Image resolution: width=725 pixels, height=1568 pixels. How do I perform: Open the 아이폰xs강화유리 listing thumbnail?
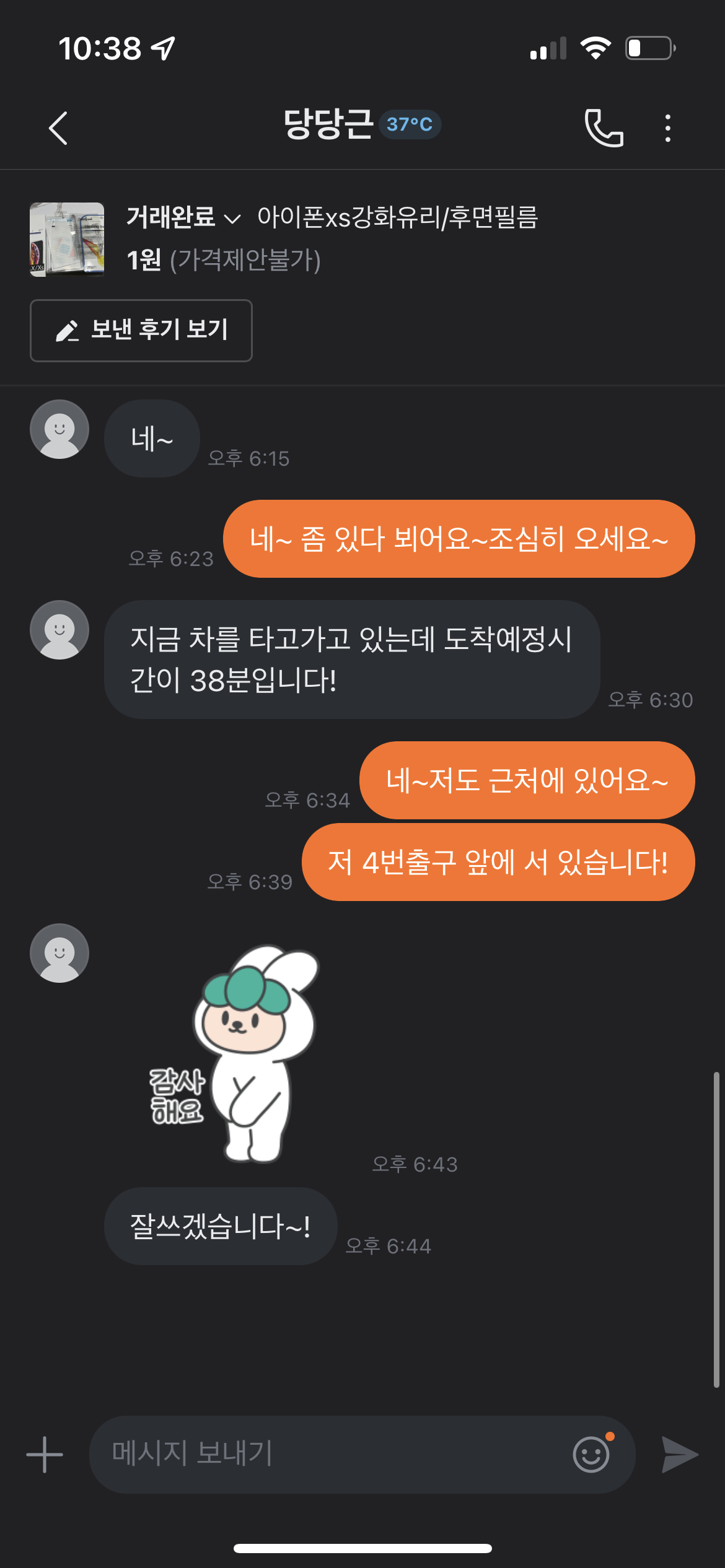click(67, 239)
